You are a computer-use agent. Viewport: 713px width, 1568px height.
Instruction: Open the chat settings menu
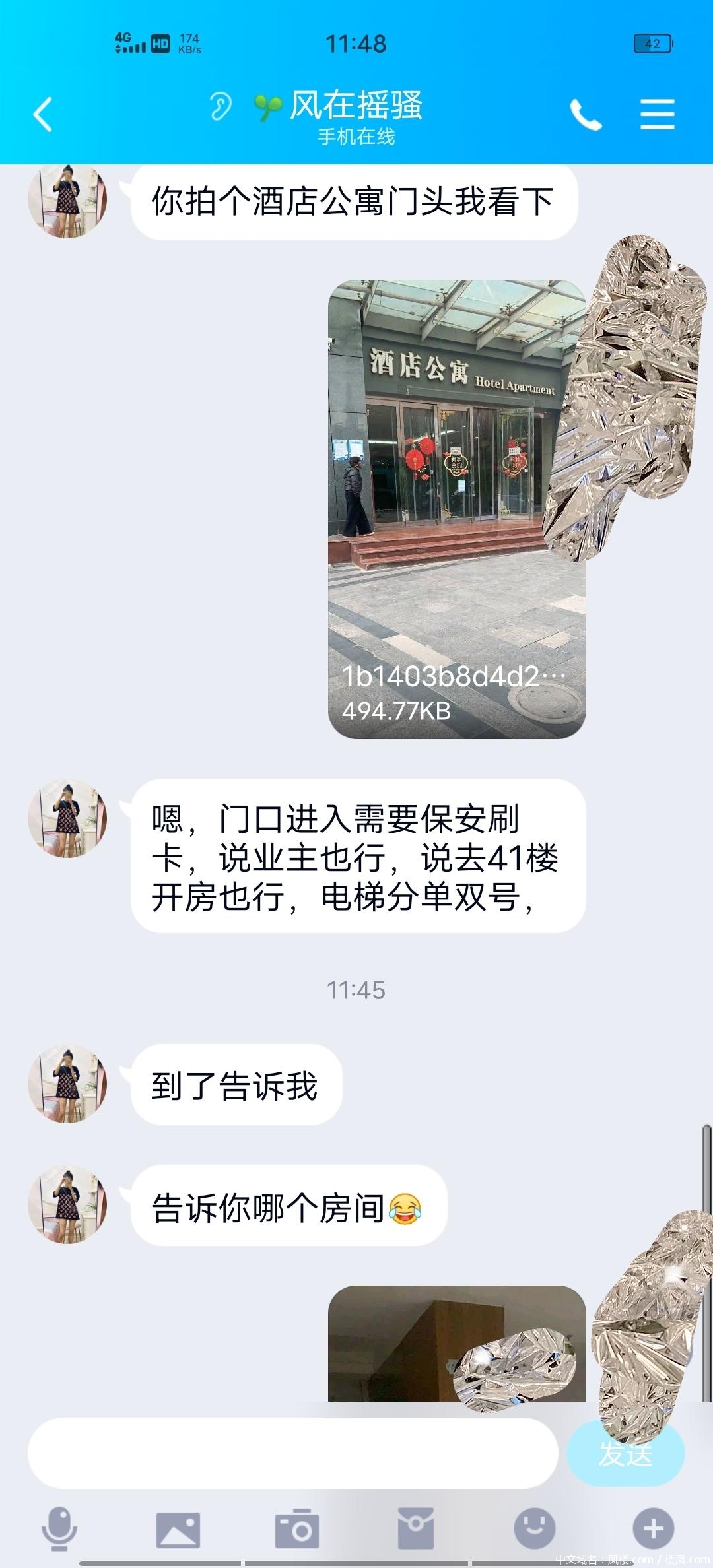point(657,115)
